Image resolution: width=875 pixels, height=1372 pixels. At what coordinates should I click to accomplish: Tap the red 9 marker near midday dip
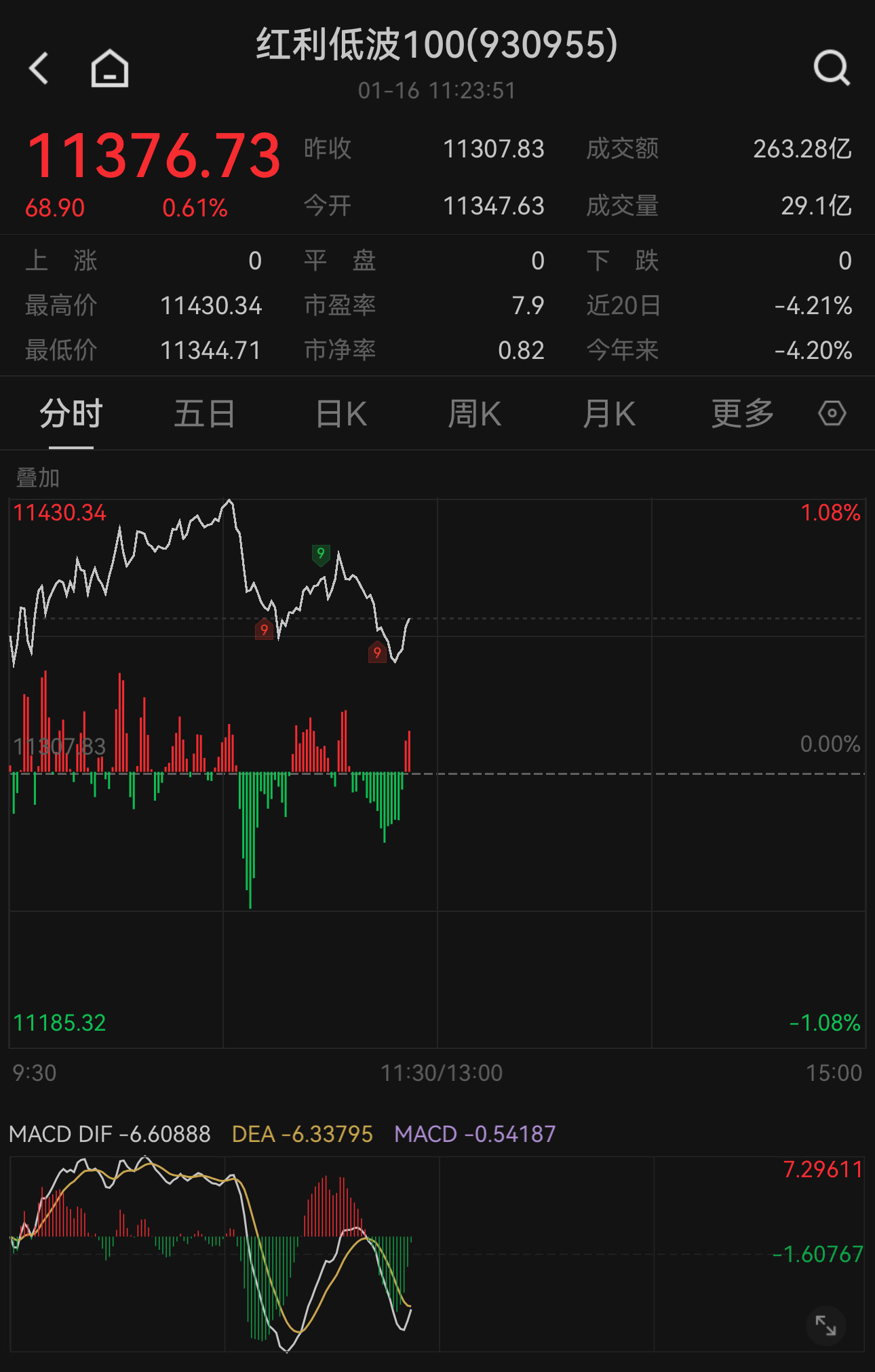[265, 630]
